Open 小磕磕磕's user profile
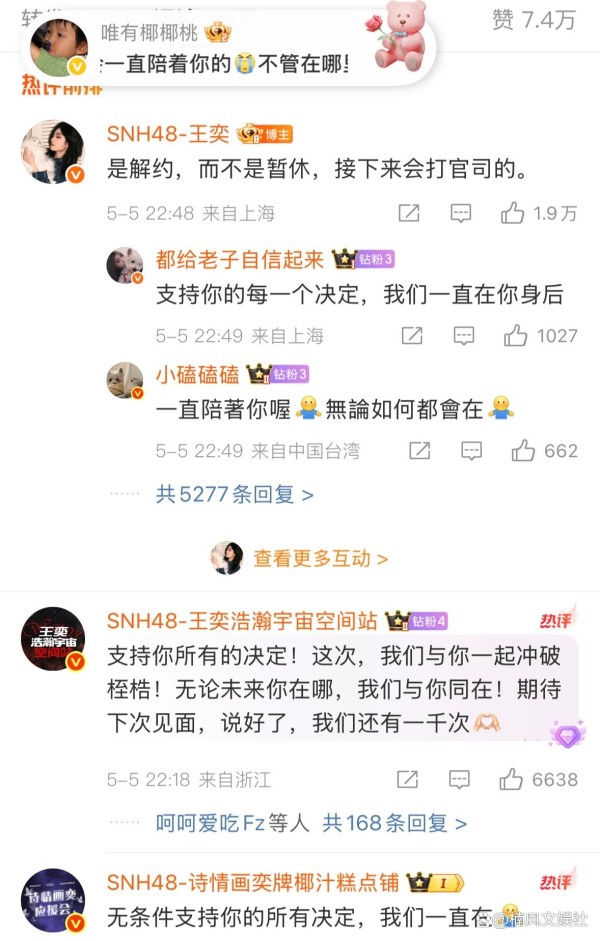Screen dimensions: 600x941 [x=197, y=375]
